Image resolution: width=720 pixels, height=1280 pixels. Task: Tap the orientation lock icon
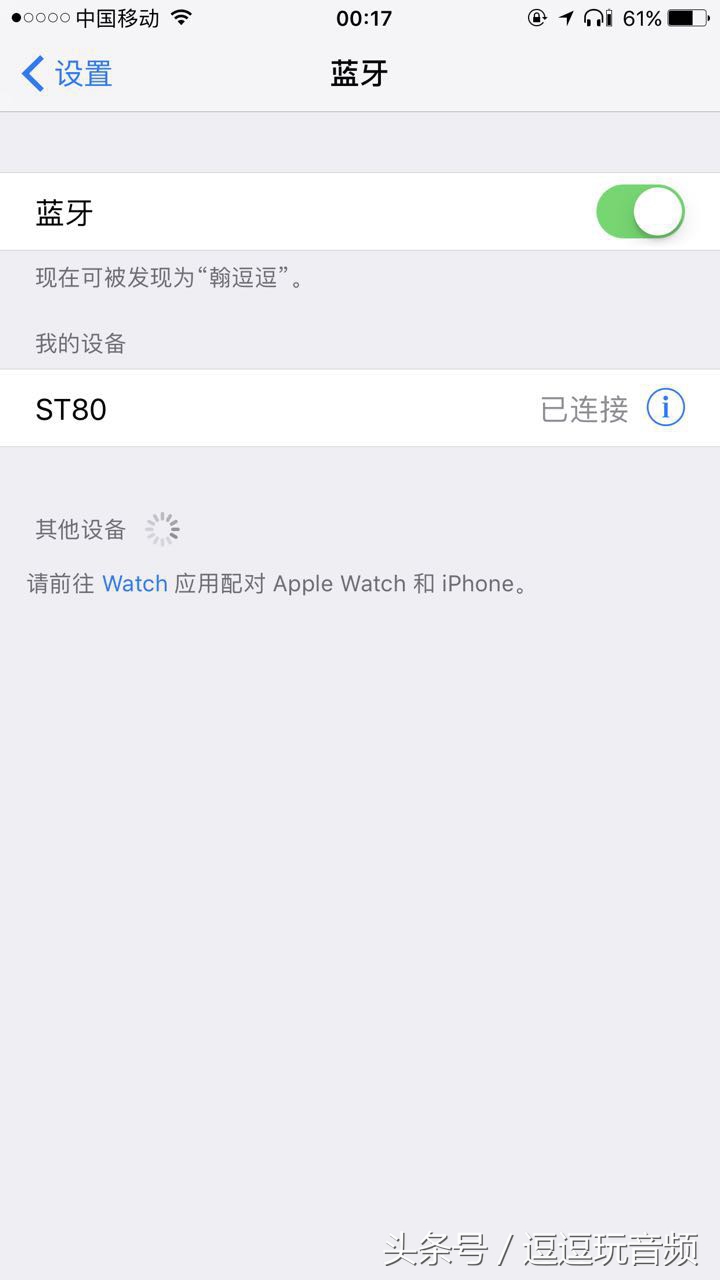tap(537, 17)
